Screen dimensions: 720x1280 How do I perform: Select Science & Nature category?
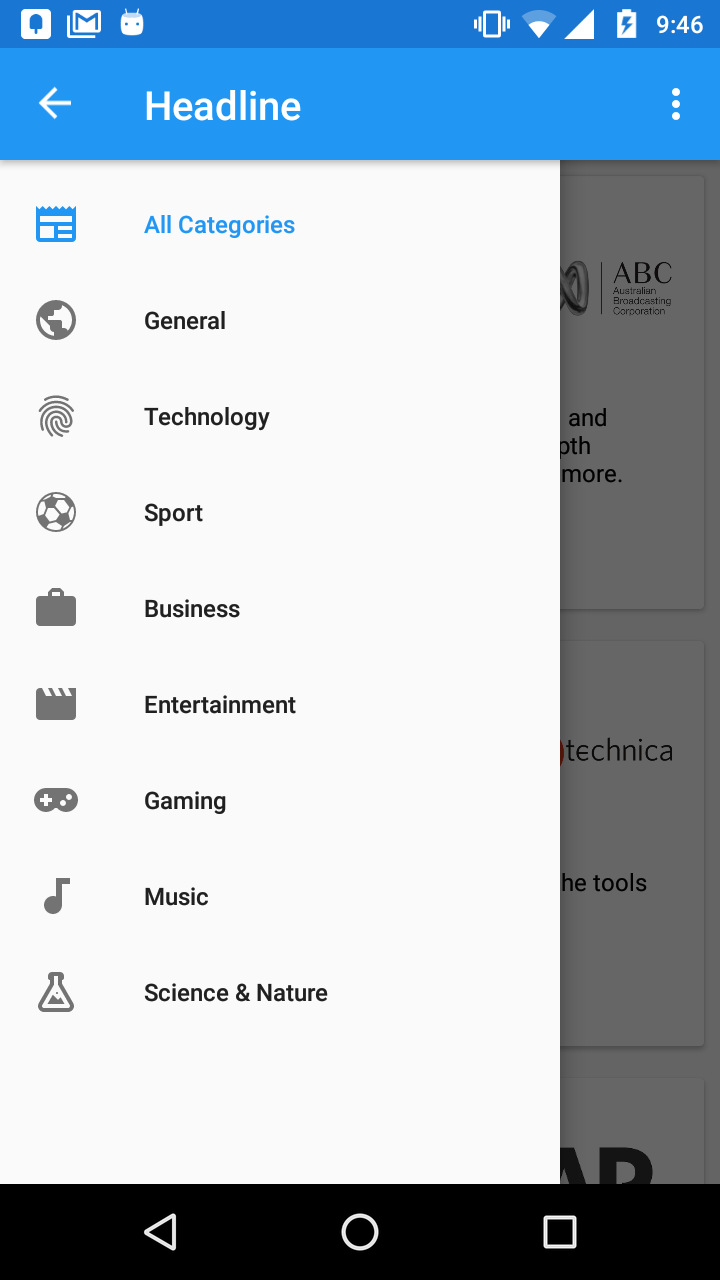point(236,993)
